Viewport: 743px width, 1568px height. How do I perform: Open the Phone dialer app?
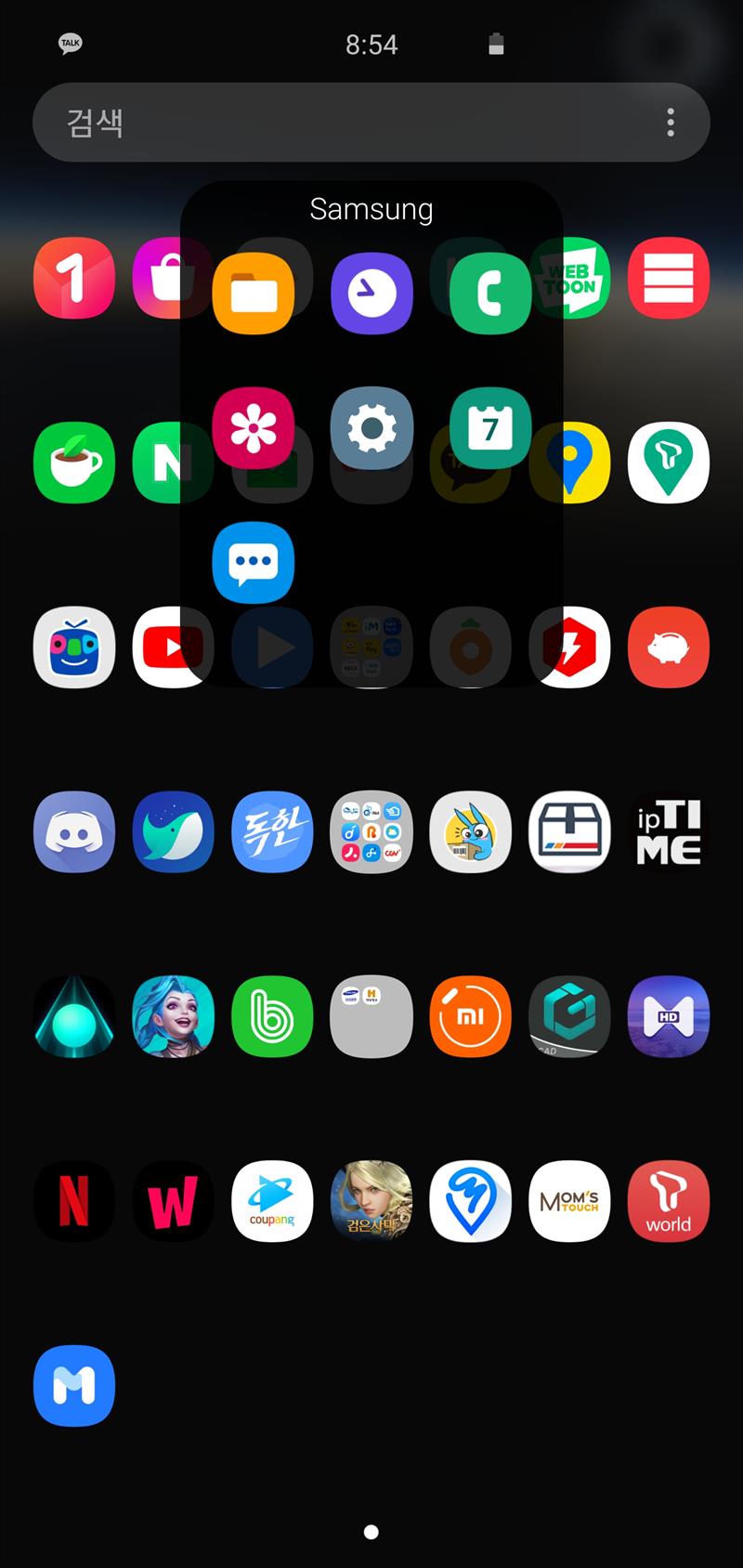point(489,294)
